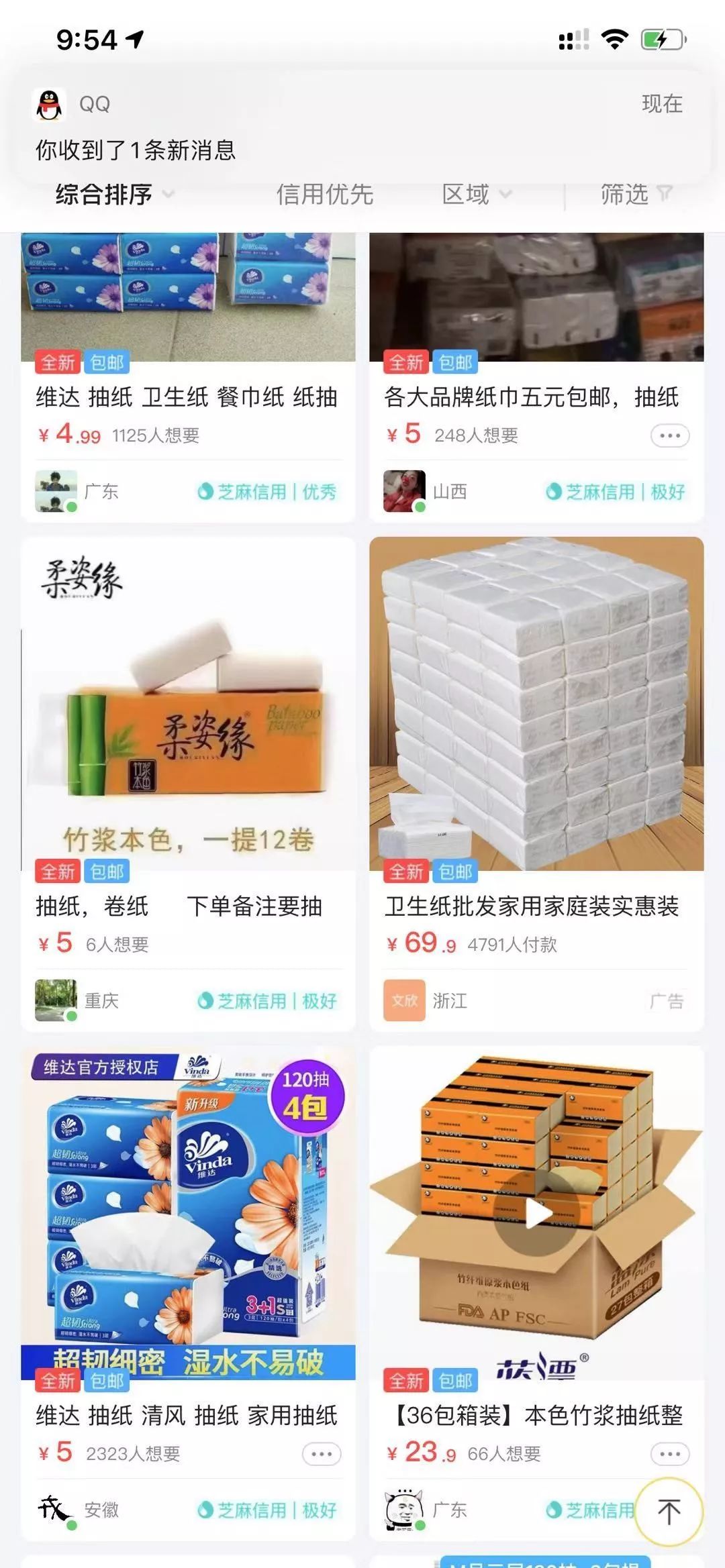
Task: Open more options on 36包箱装 listing
Action: point(669,1454)
